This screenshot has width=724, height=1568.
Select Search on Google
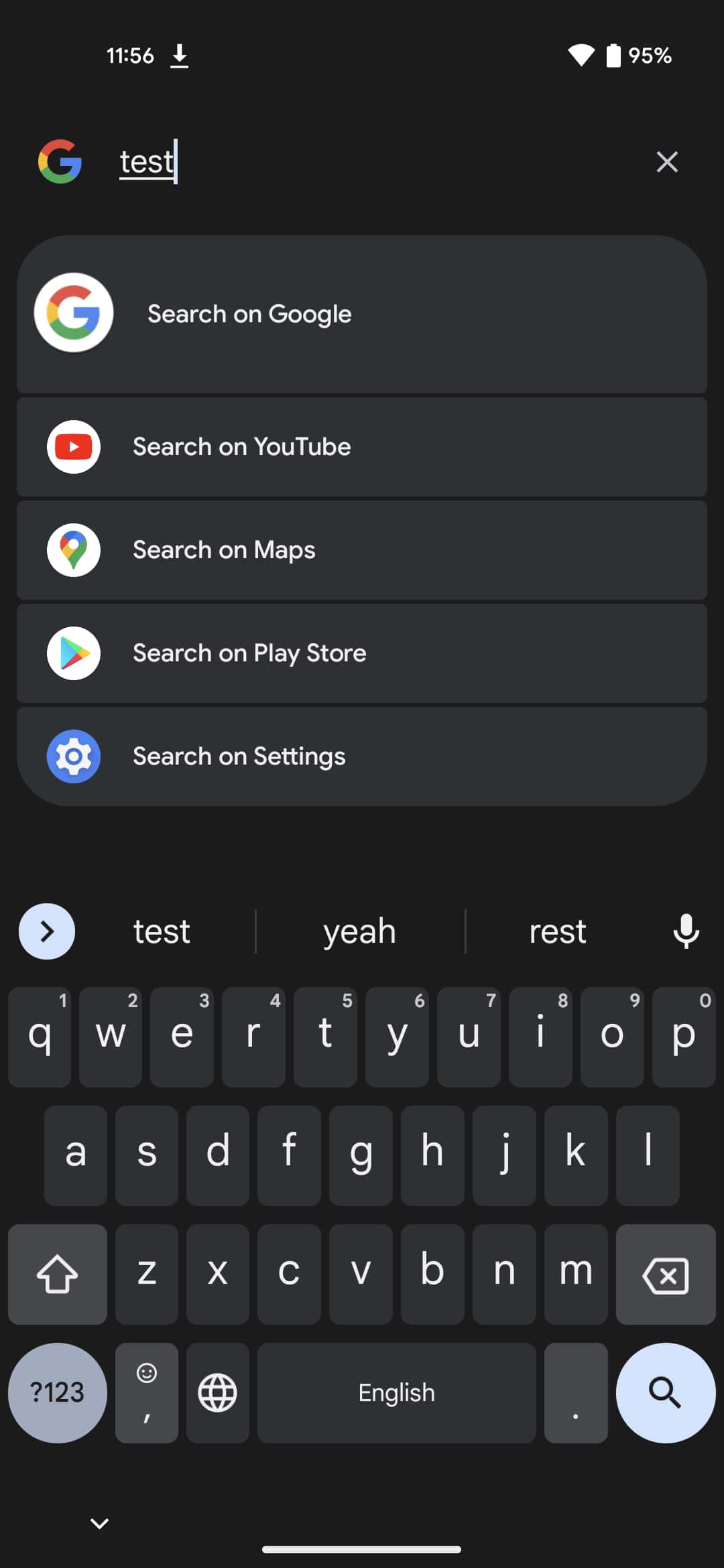[362, 314]
